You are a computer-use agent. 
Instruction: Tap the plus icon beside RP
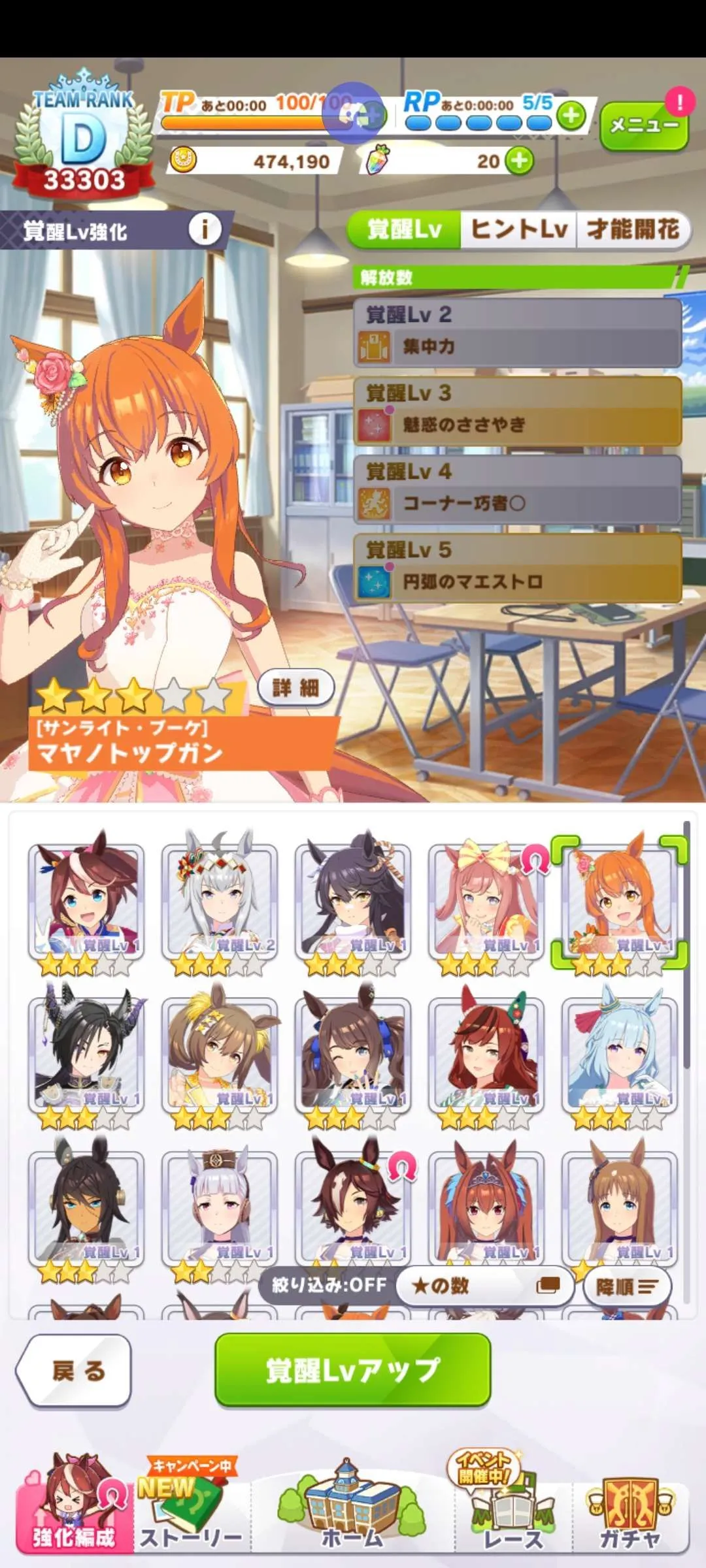(x=571, y=116)
